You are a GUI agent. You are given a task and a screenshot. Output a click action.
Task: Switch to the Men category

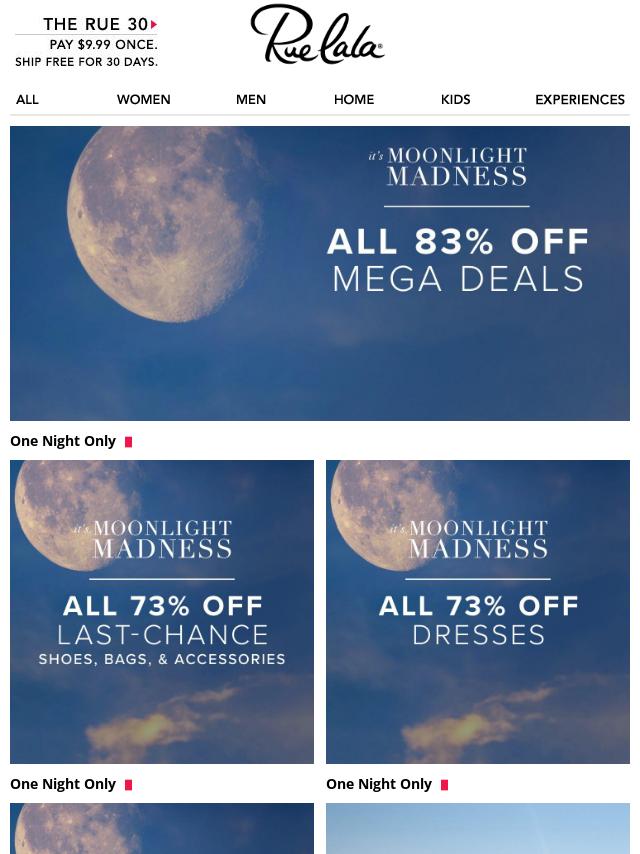point(251,99)
